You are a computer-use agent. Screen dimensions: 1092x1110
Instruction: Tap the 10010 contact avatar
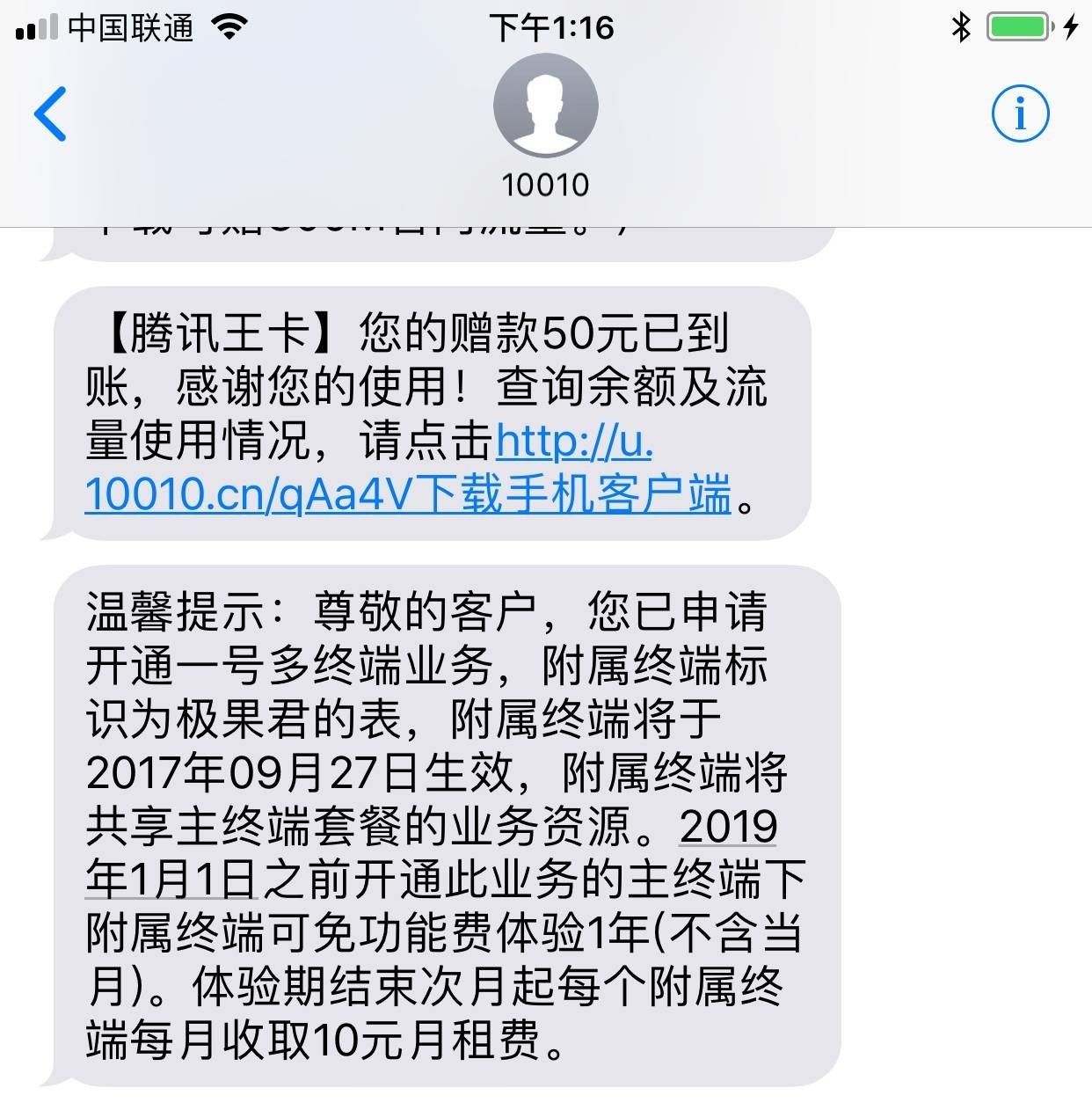(546, 106)
